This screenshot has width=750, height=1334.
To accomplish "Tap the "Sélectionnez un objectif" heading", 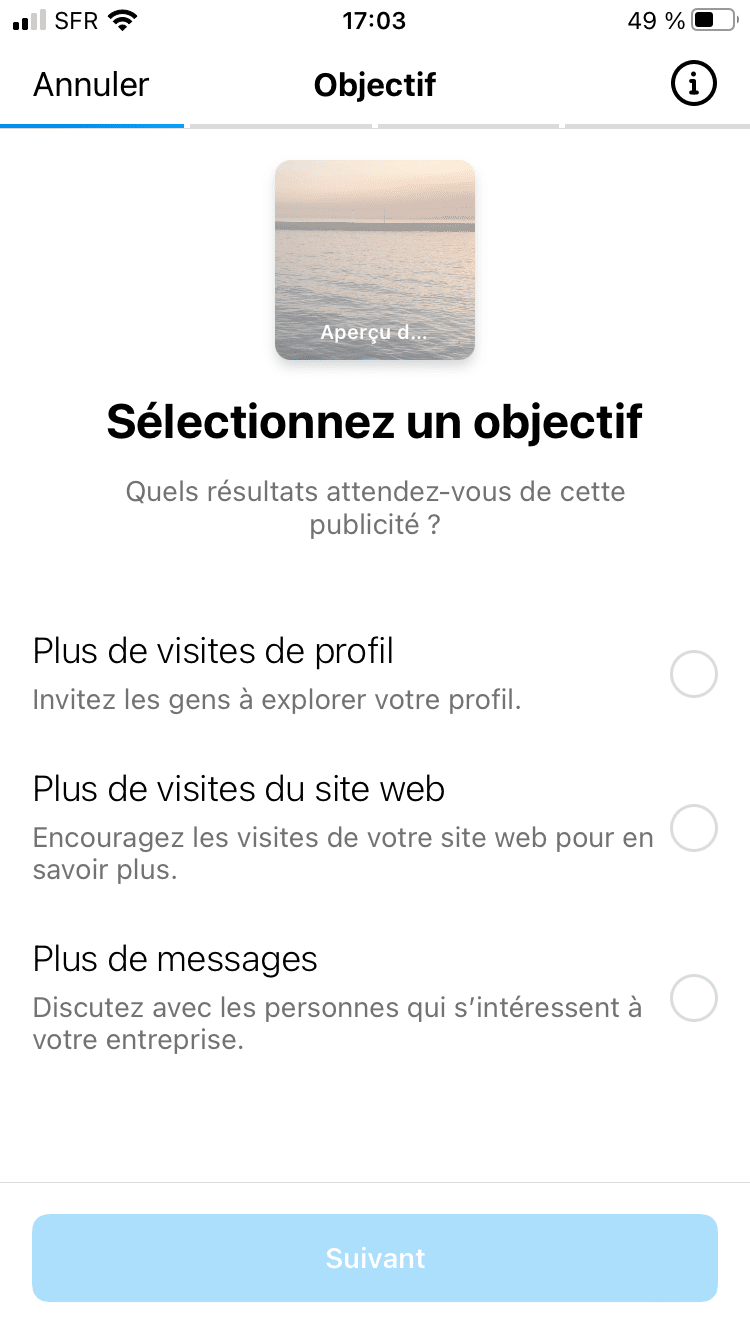I will 375,421.
